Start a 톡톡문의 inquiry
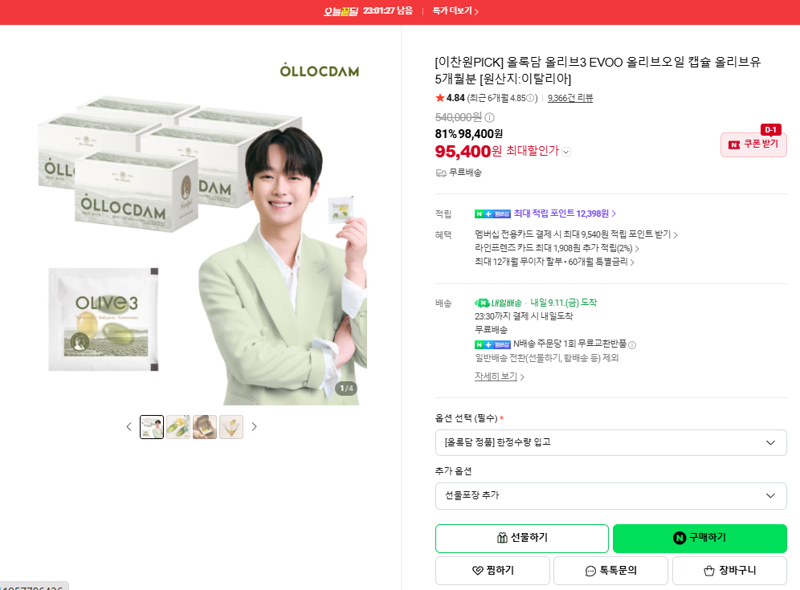 (611, 570)
